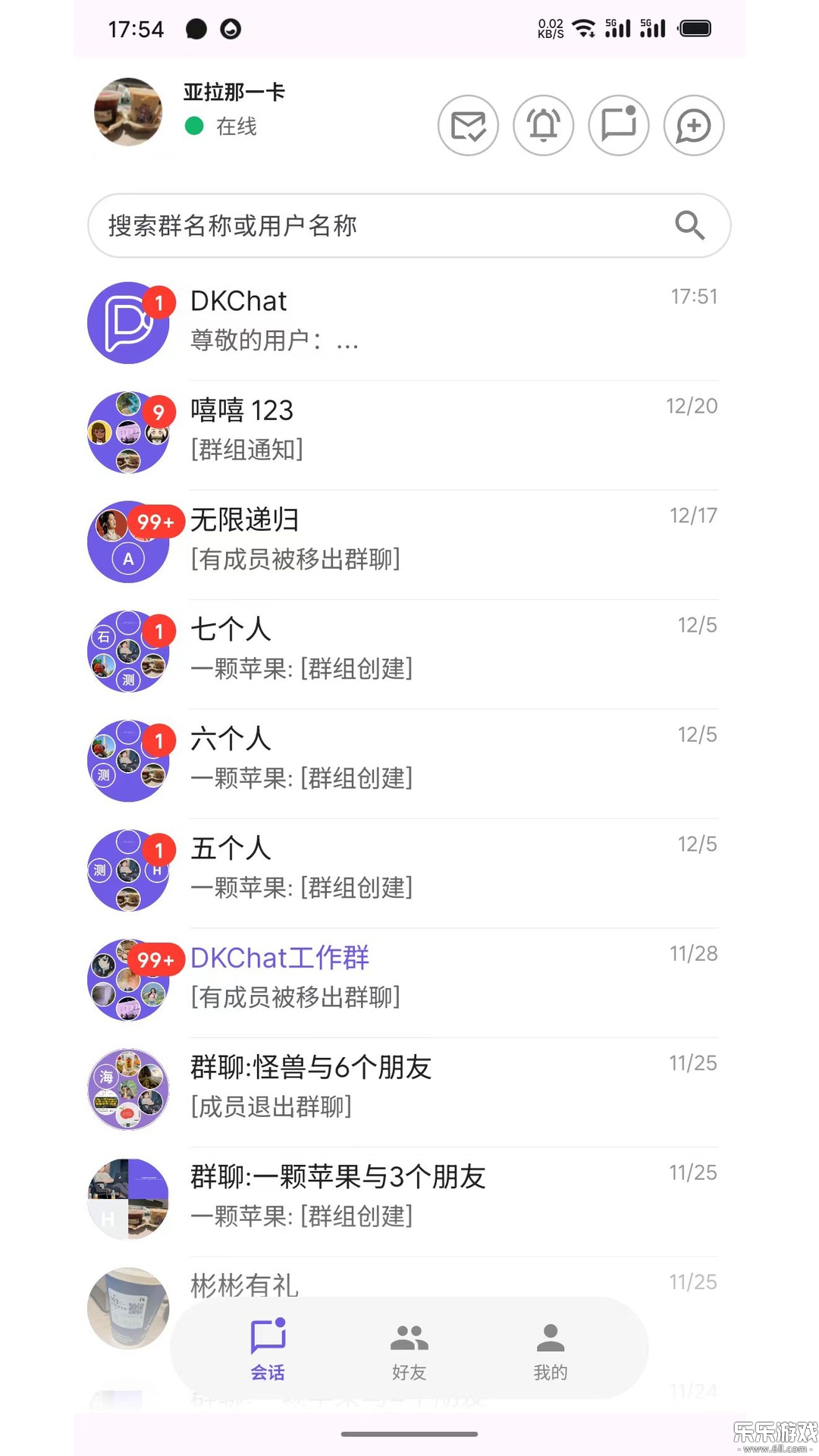The height and width of the screenshot is (1456, 819).
Task: Open the mail message icon
Action: coord(467,126)
